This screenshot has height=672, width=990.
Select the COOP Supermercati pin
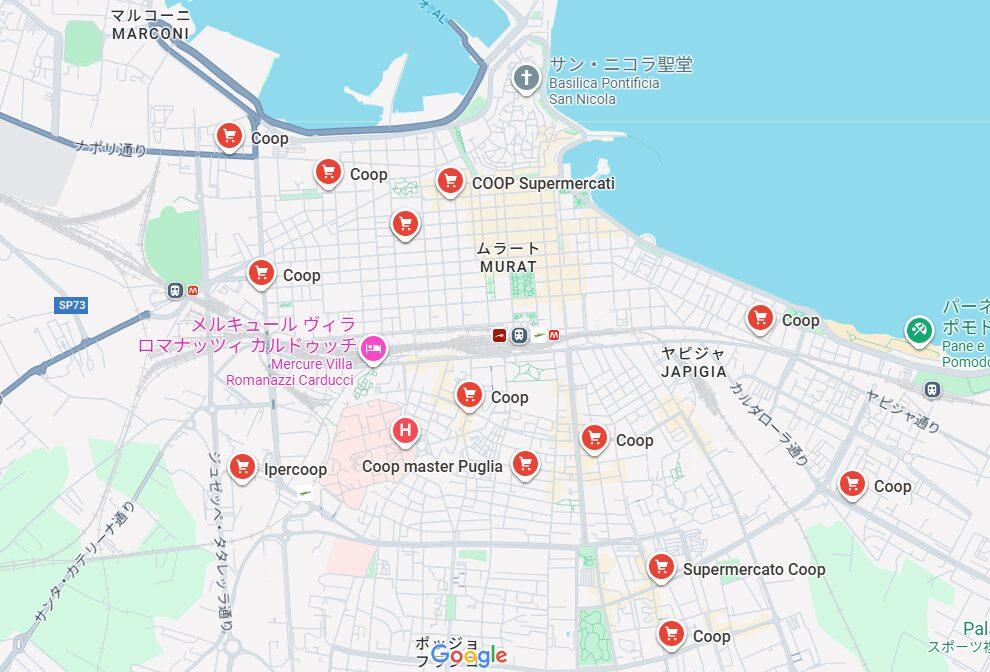450,181
